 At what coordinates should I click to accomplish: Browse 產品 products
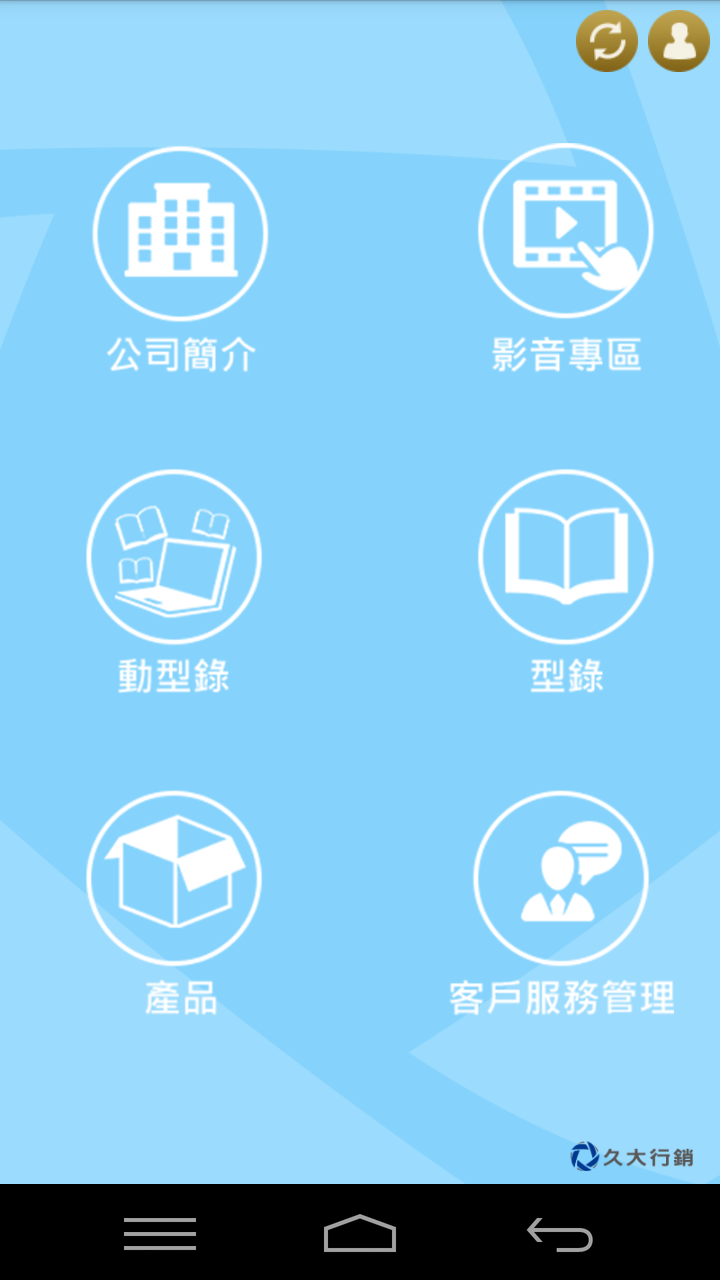(x=174, y=877)
